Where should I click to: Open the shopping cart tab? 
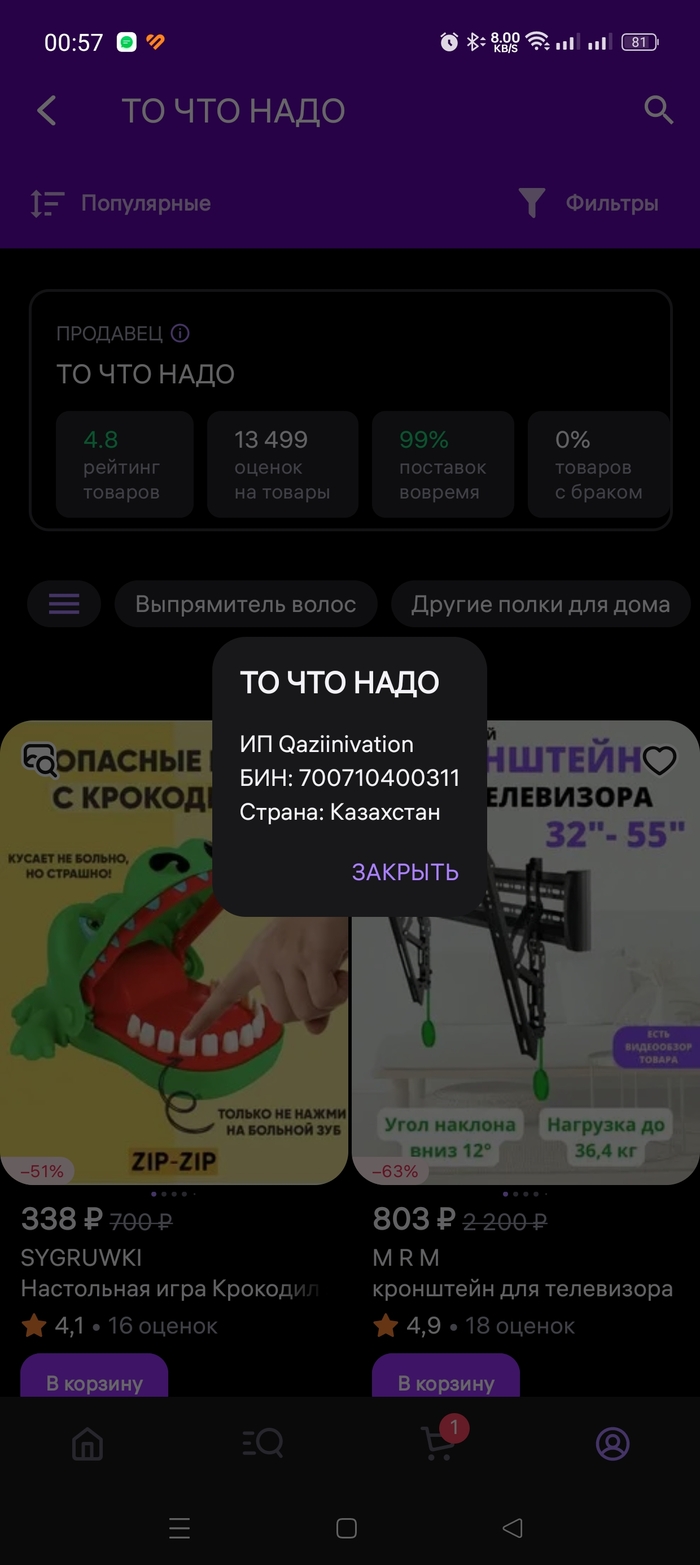(x=438, y=1443)
